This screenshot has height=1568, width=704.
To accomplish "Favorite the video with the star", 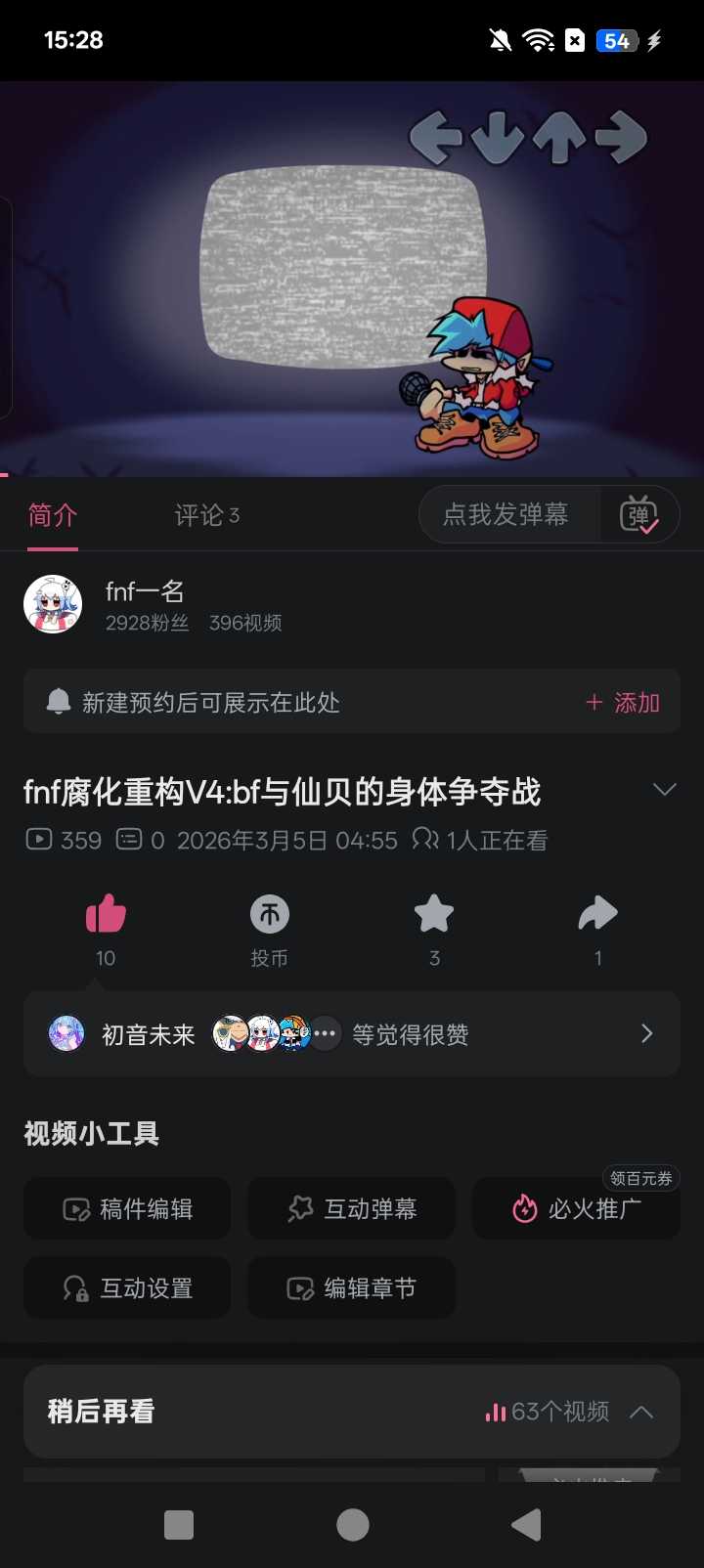I will 434,916.
